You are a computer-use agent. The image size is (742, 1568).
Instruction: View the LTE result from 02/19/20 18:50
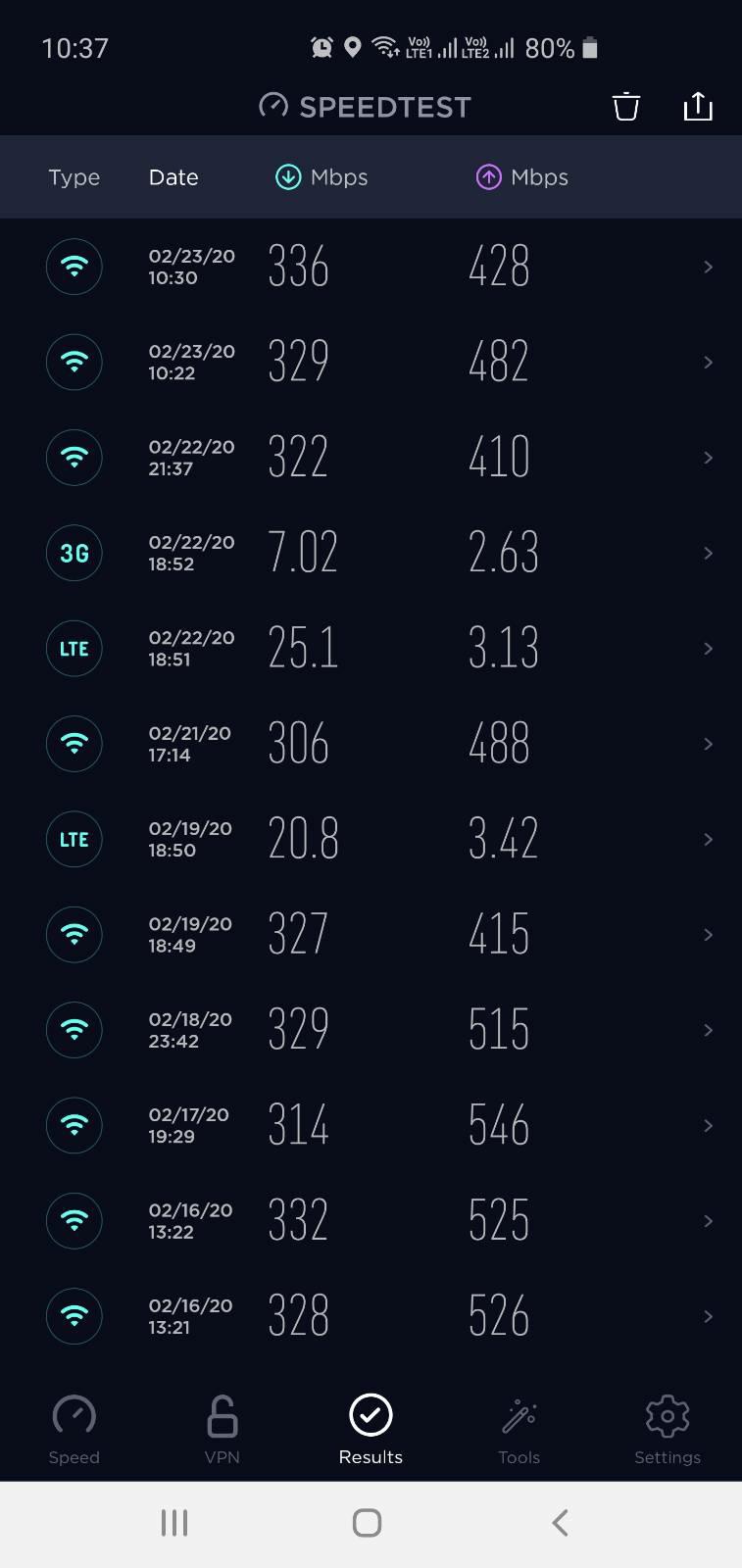click(x=371, y=839)
